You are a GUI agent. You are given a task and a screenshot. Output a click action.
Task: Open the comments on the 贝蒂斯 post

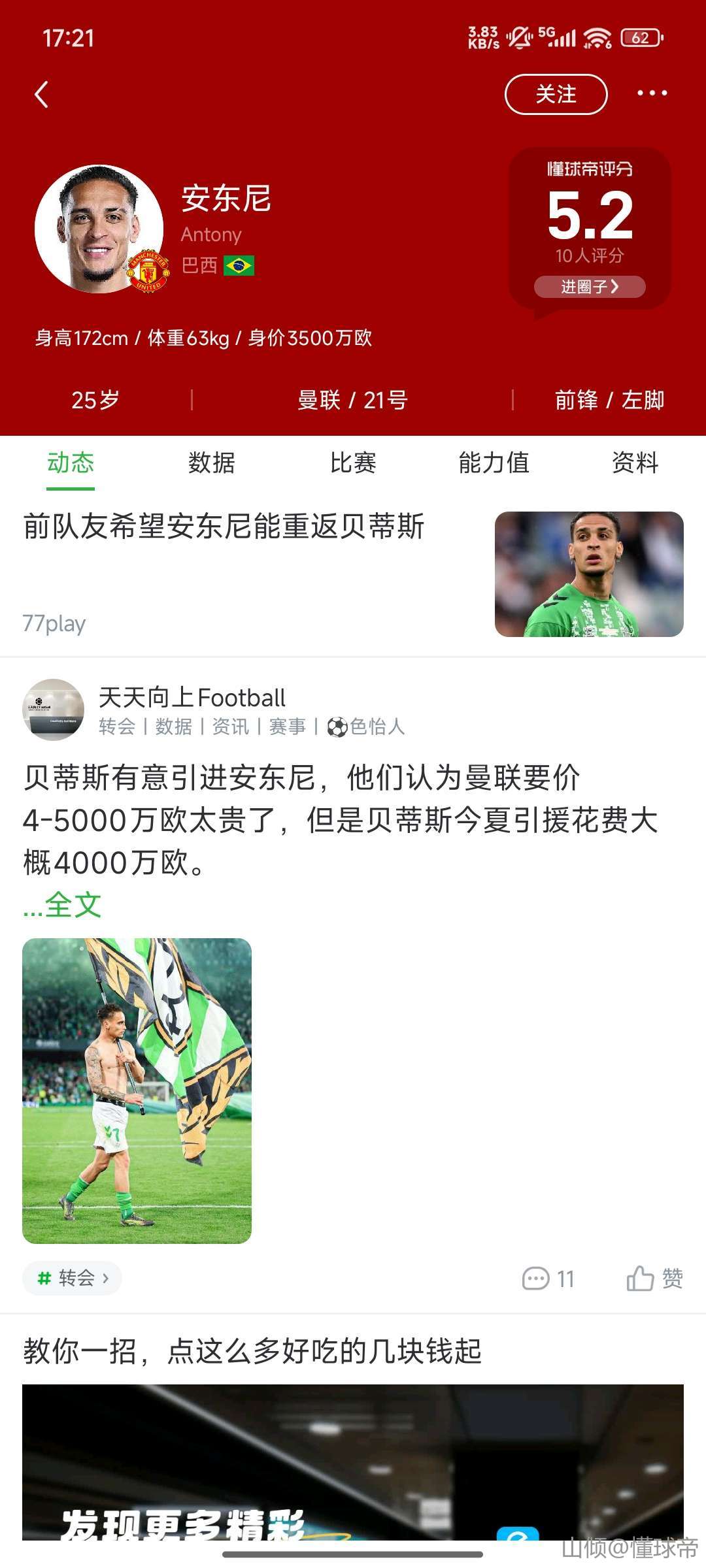548,1279
